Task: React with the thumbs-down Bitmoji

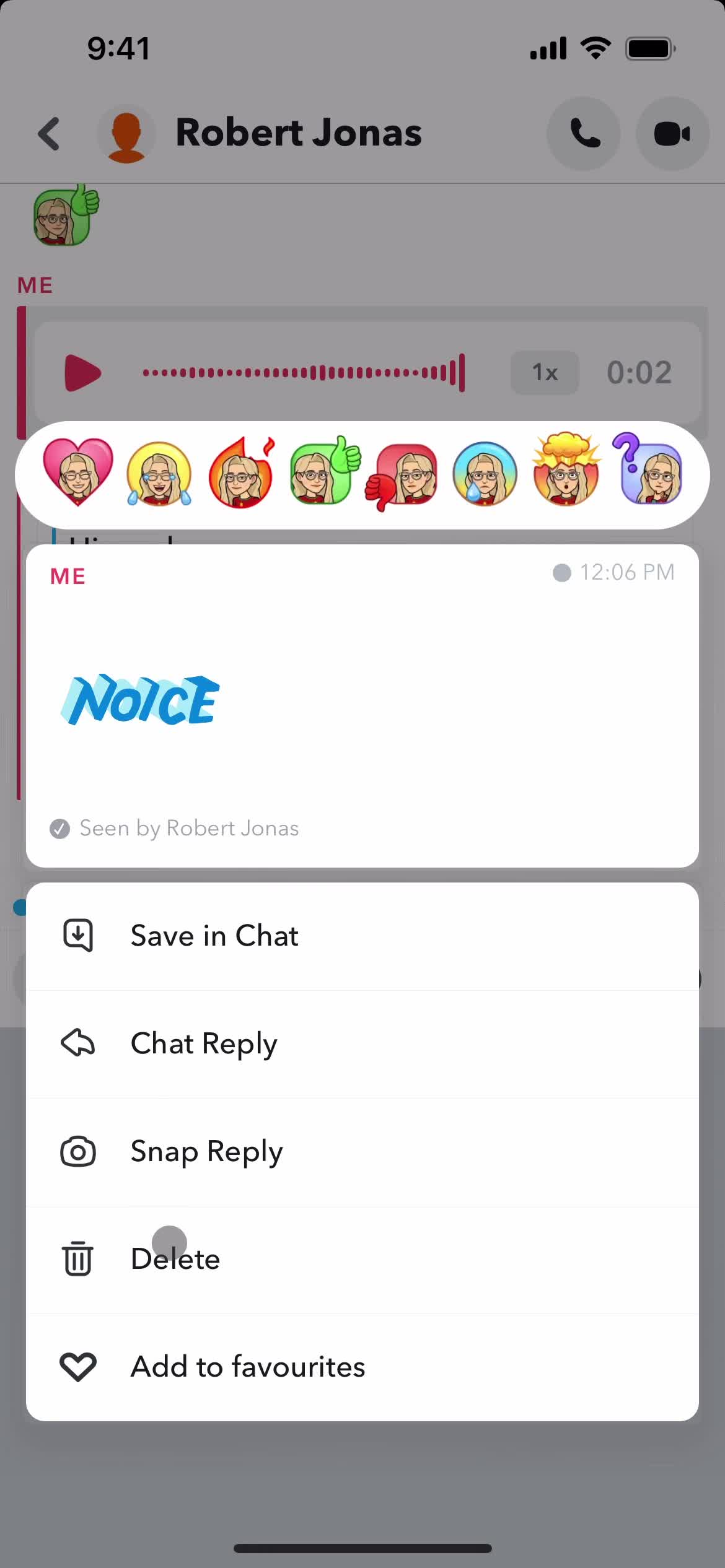Action: [x=405, y=474]
